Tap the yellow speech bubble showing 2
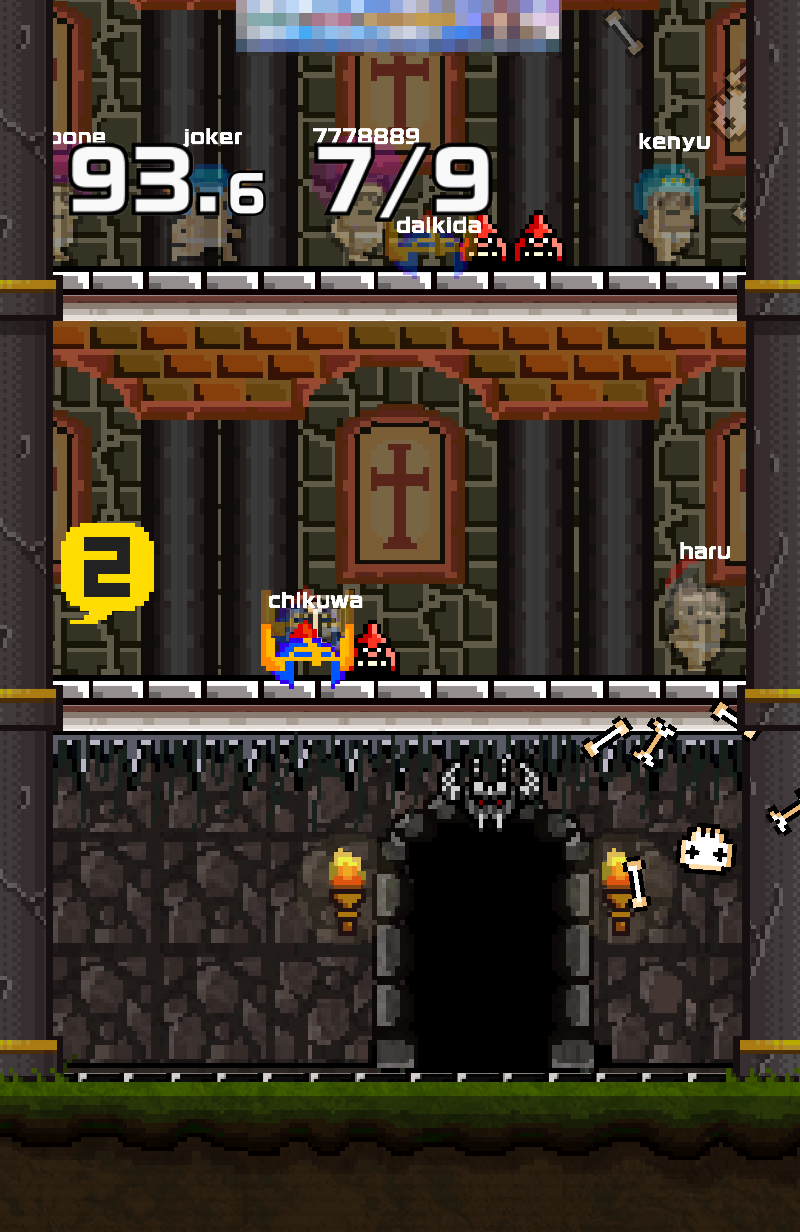 point(107,569)
